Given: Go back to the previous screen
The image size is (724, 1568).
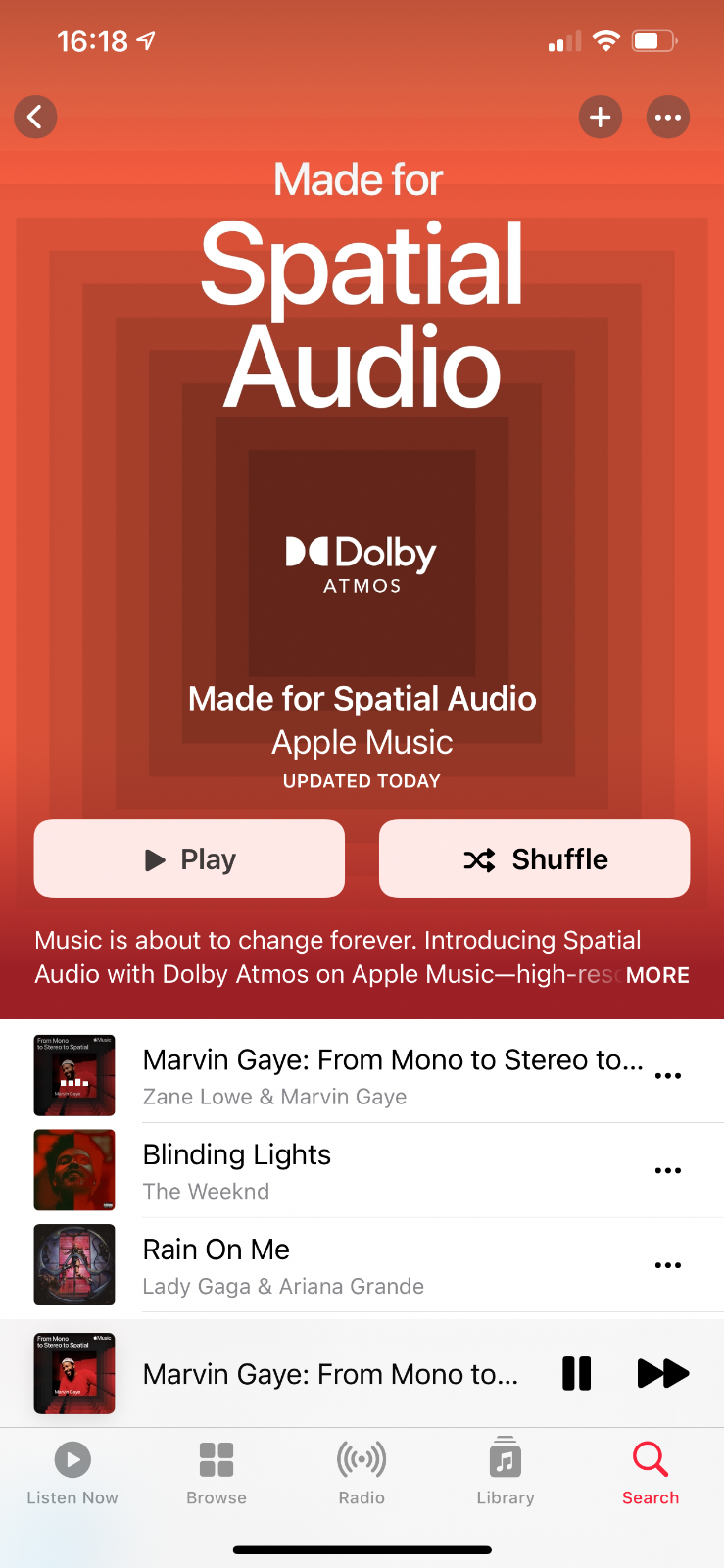Looking at the screenshot, I should 35,118.
